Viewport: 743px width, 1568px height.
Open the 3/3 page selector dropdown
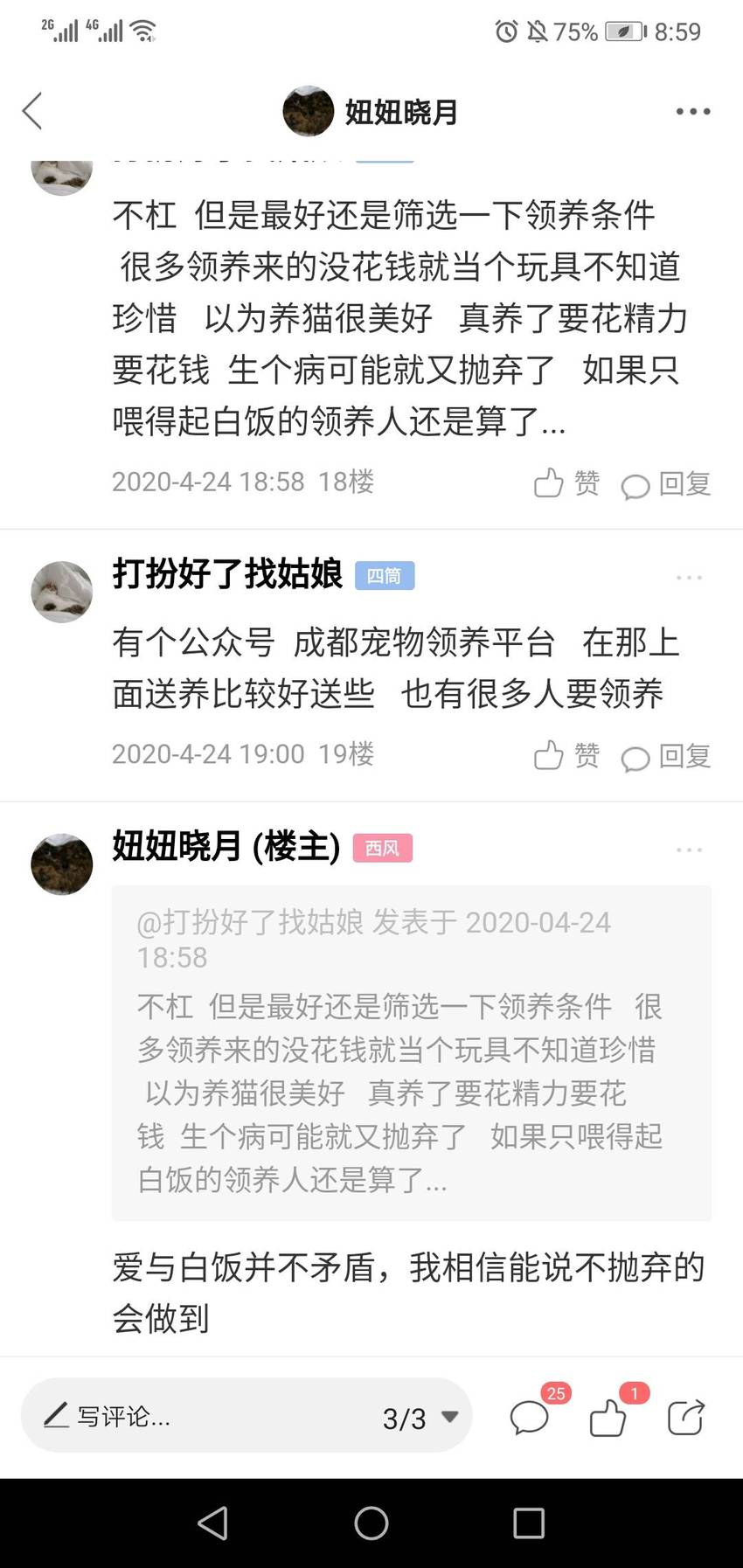pyautogui.click(x=421, y=1417)
